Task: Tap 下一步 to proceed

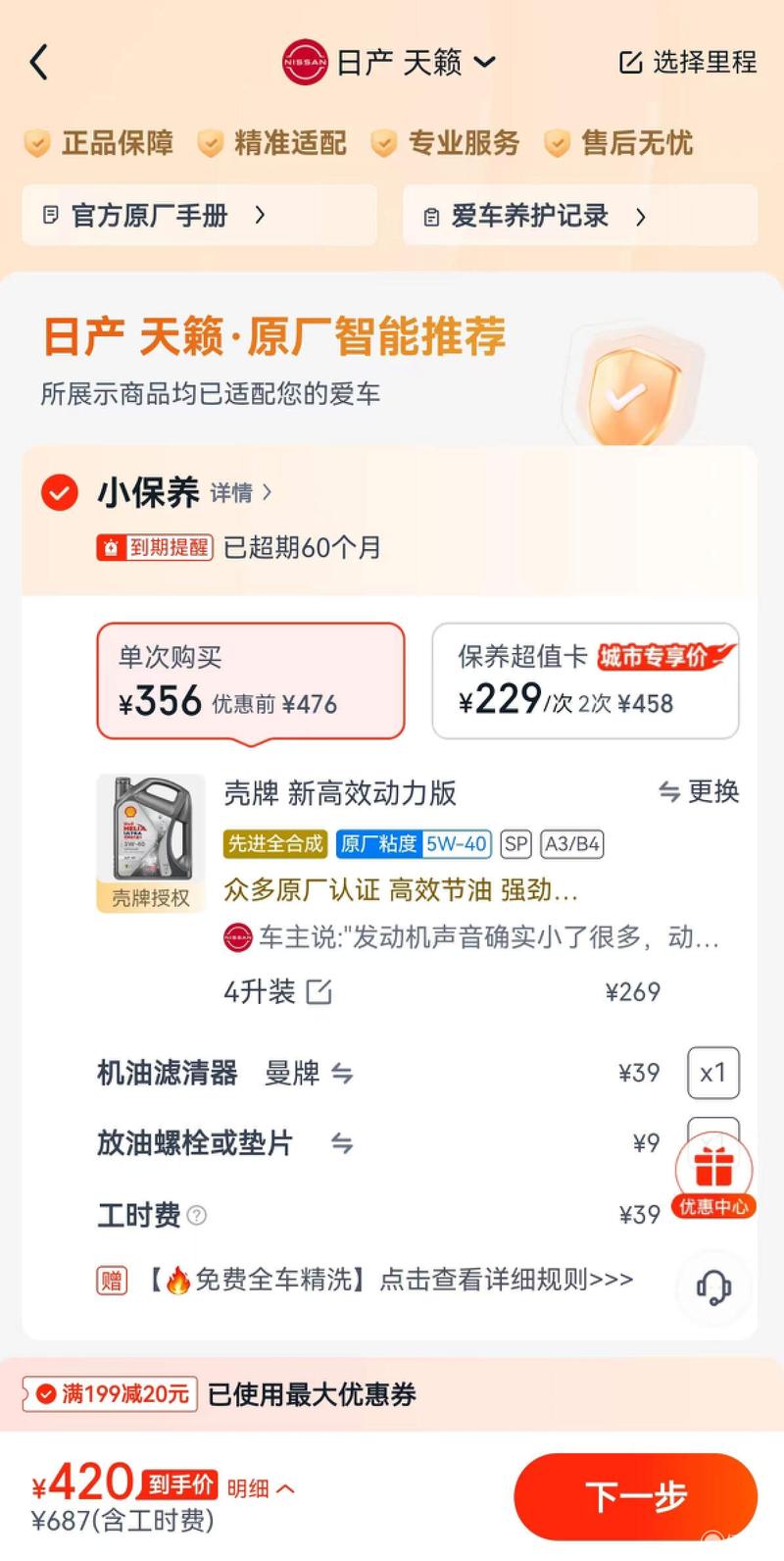Action: pos(635,1496)
